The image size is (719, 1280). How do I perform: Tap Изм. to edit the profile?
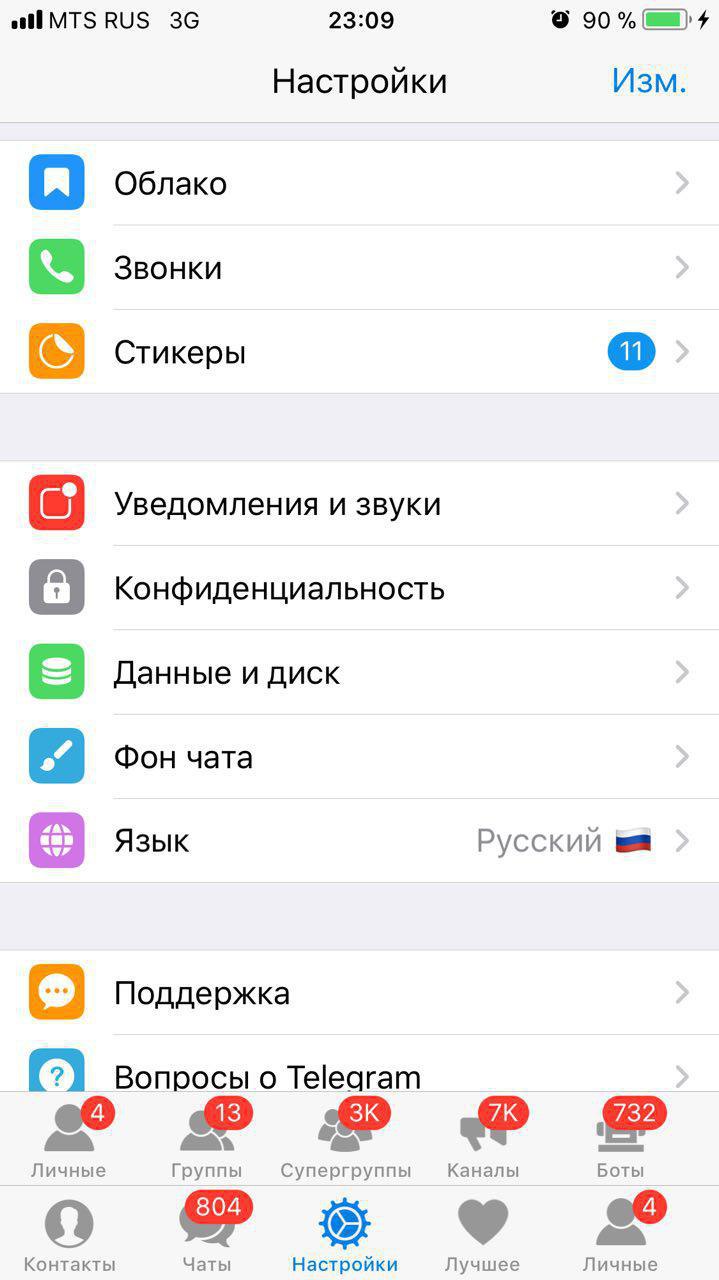click(x=649, y=81)
